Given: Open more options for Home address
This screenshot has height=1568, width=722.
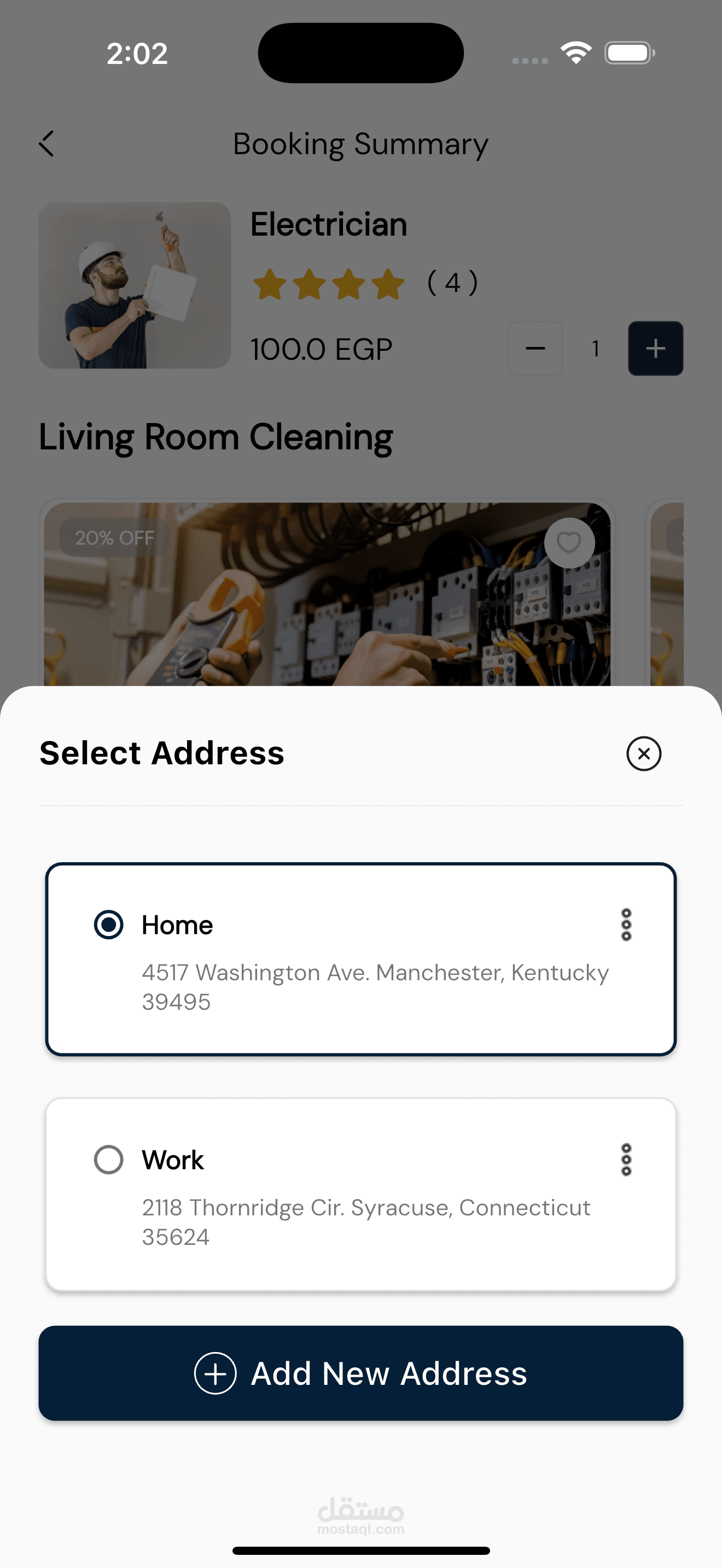Looking at the screenshot, I should pos(626,925).
